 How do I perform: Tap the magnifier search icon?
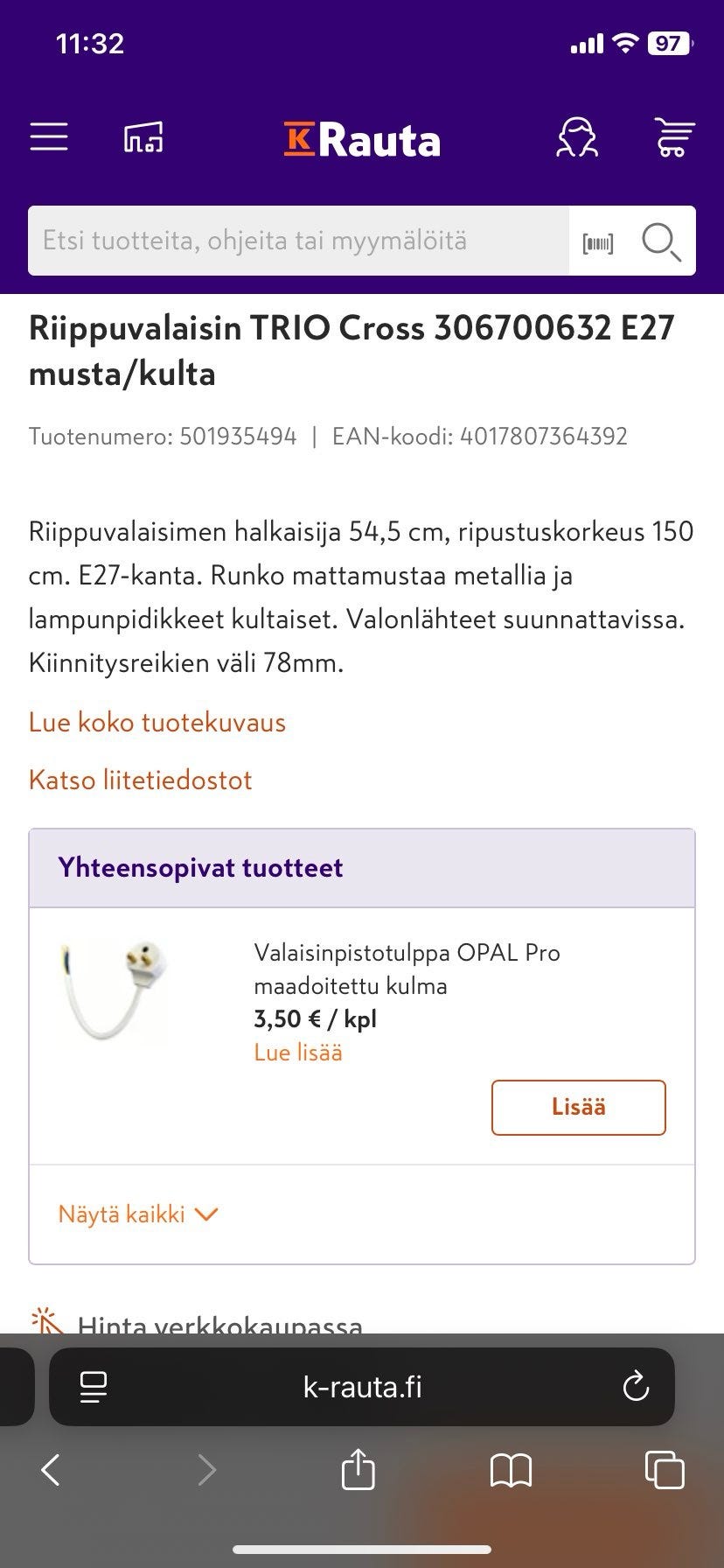coord(661,241)
